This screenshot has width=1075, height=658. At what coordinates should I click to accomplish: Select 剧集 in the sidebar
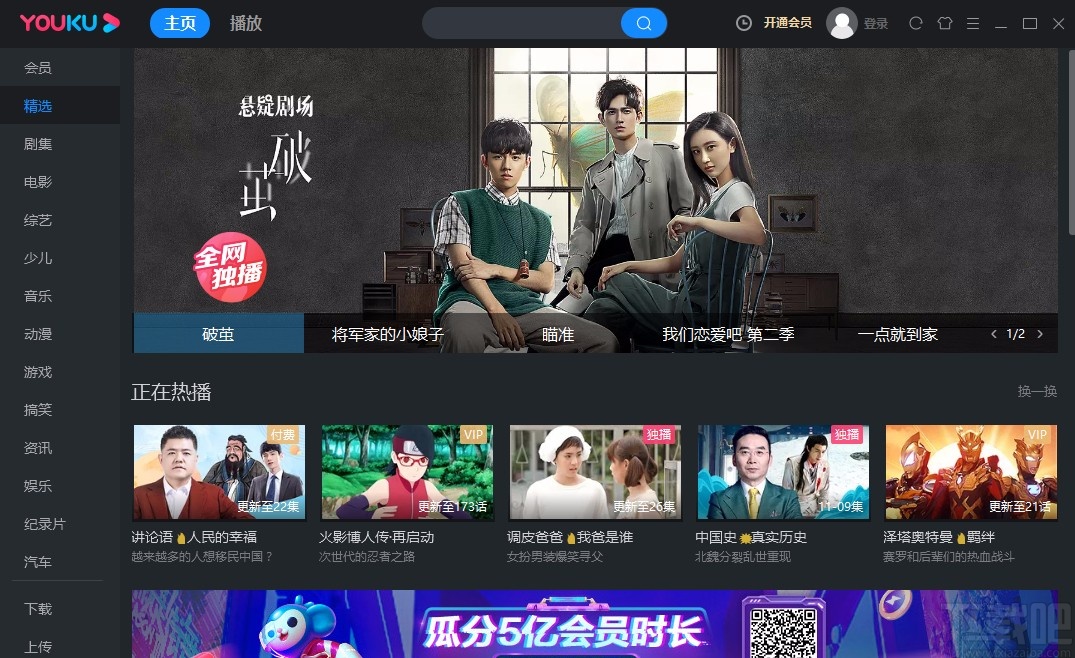point(38,144)
